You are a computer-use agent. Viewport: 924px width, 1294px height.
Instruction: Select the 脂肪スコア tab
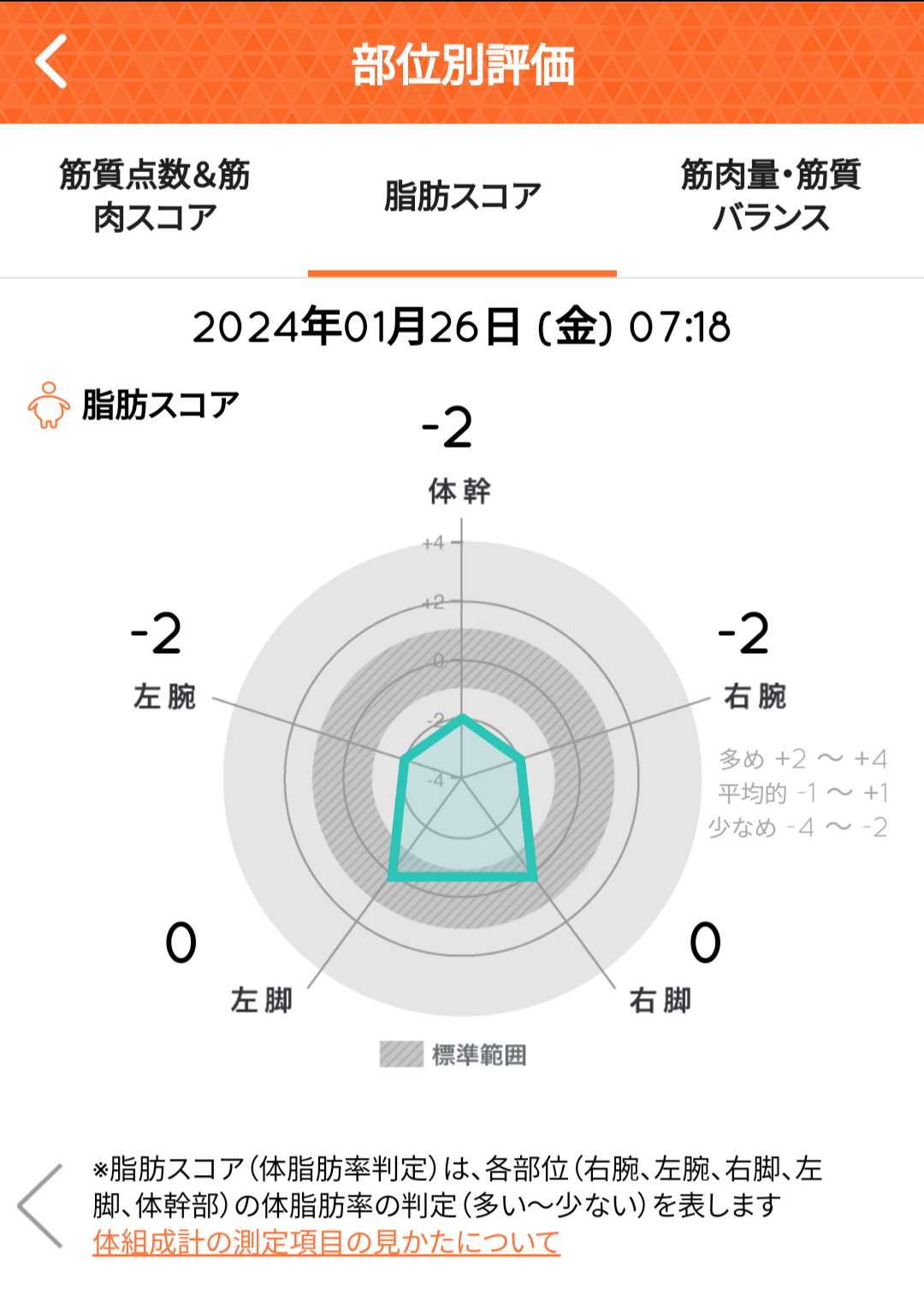point(462,196)
